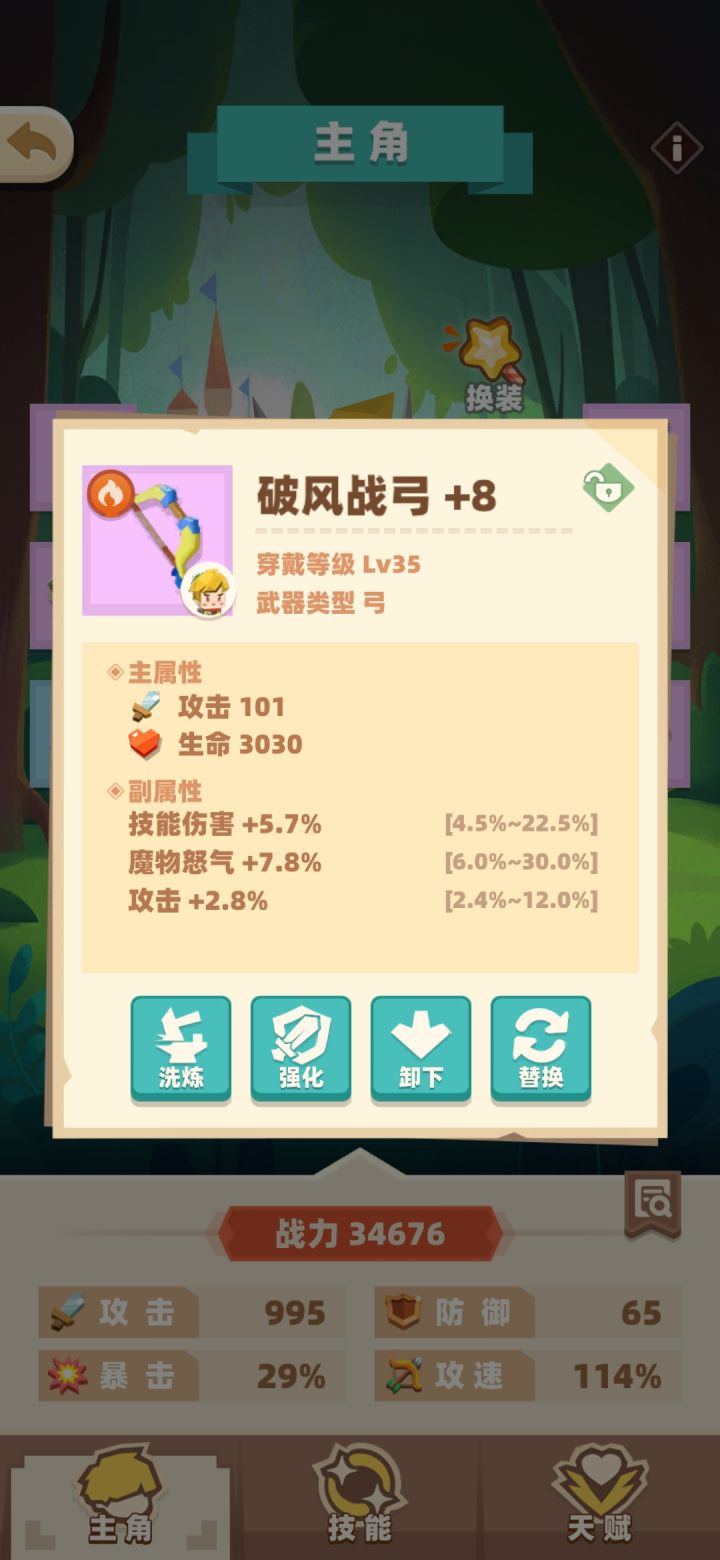Open the equipment inspect magnifier bookmark icon
Viewport: 720px width, 1560px height.
pyautogui.click(x=652, y=1204)
